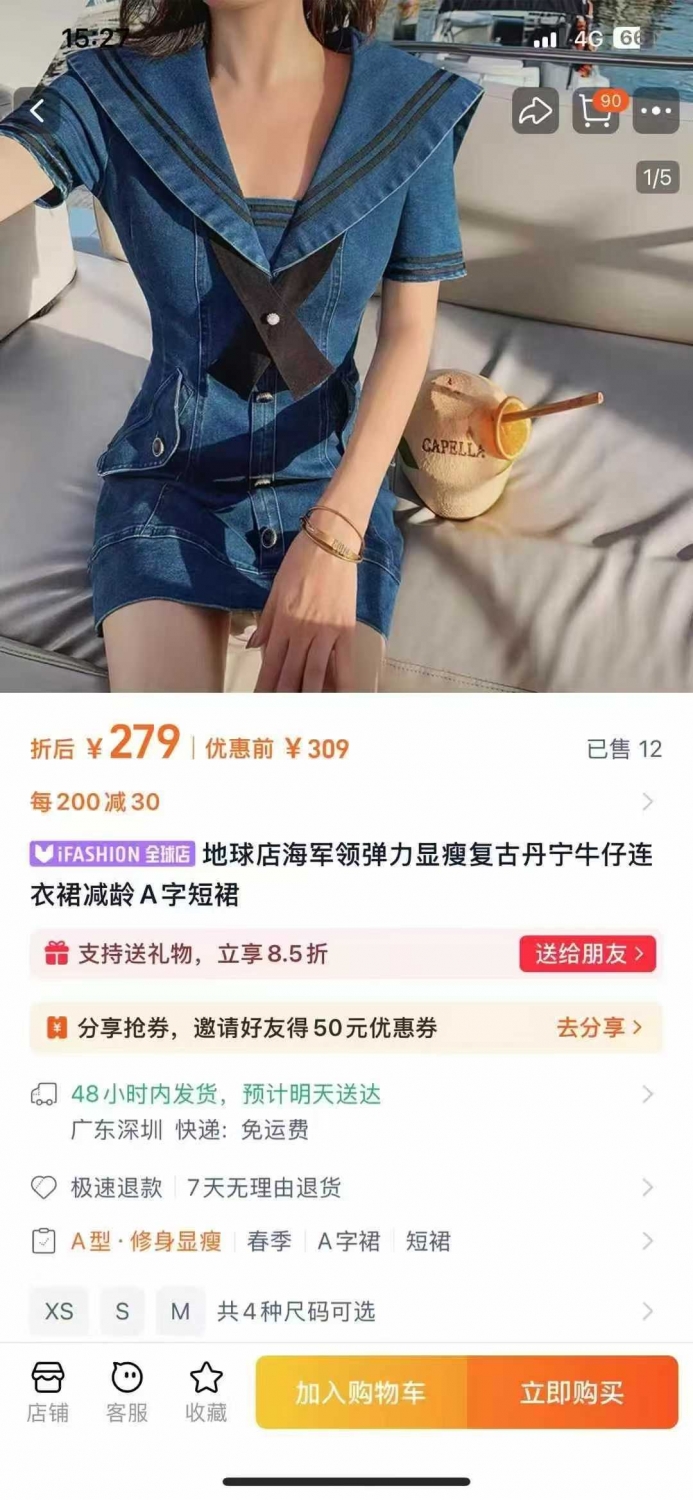Tap 送给朋友 gift button
The height and width of the screenshot is (1500, 693).
coord(588,954)
